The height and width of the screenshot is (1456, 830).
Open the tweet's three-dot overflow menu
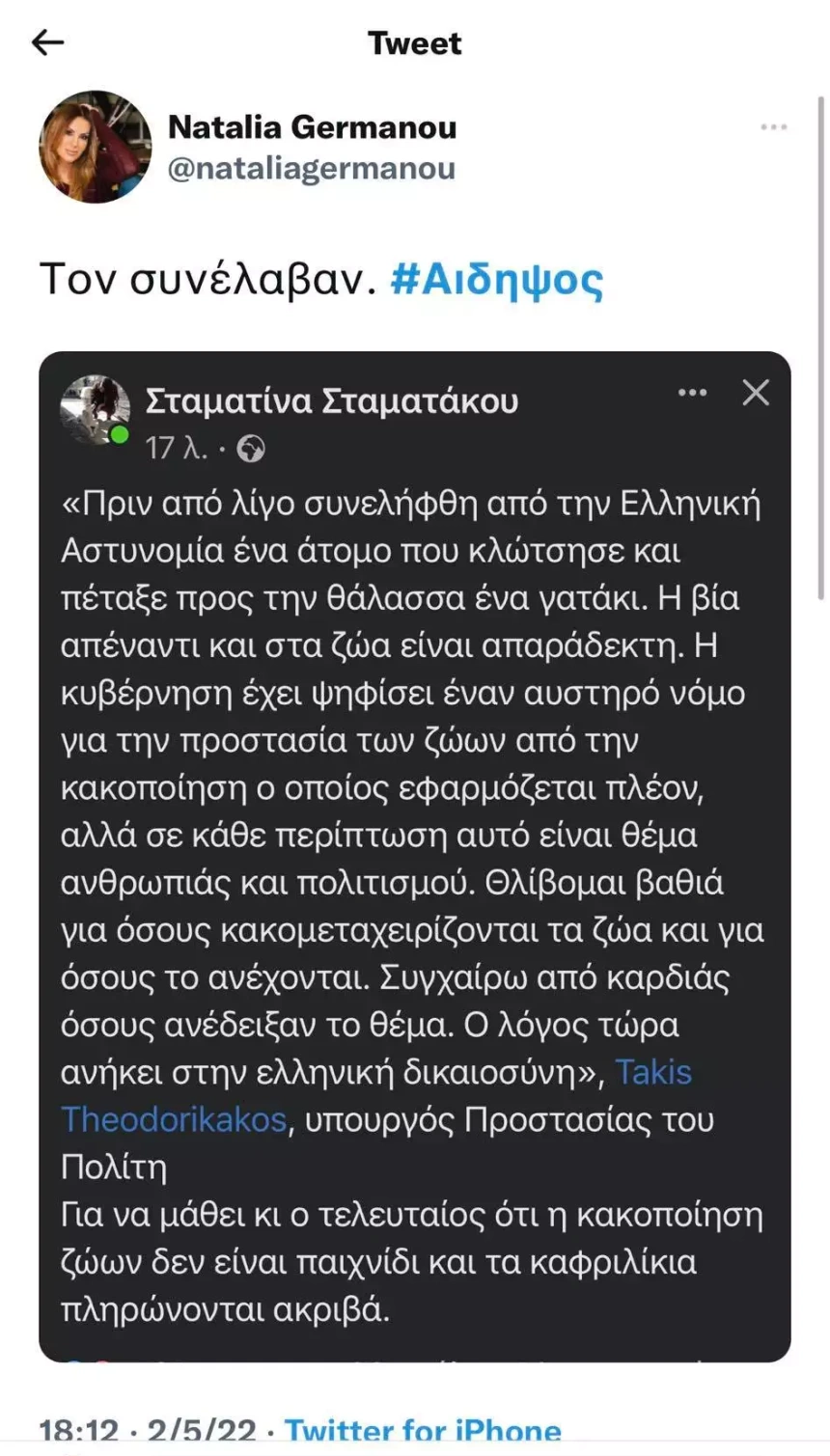point(773,127)
